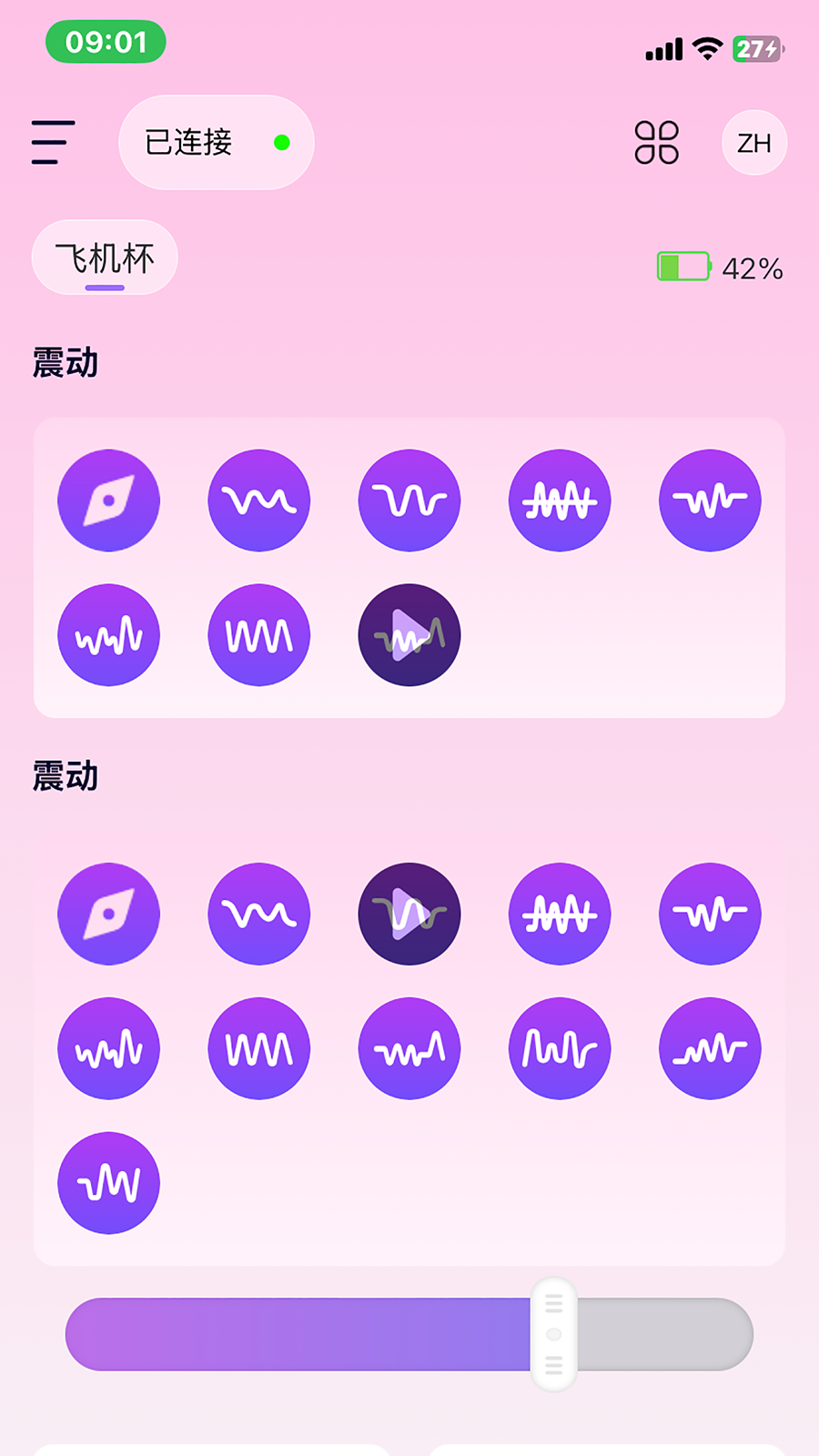Tap the playing vibration mode in top section
Screen dimensions: 819x1456
pyautogui.click(x=409, y=634)
